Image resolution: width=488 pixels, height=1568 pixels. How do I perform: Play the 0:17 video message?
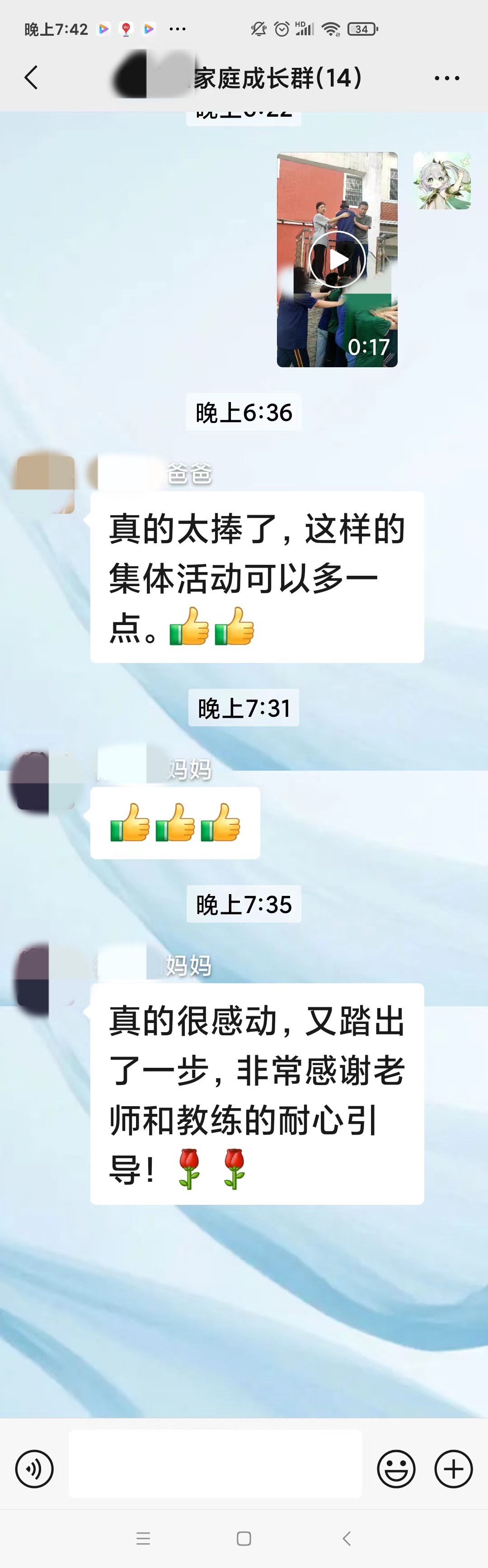tap(337, 260)
